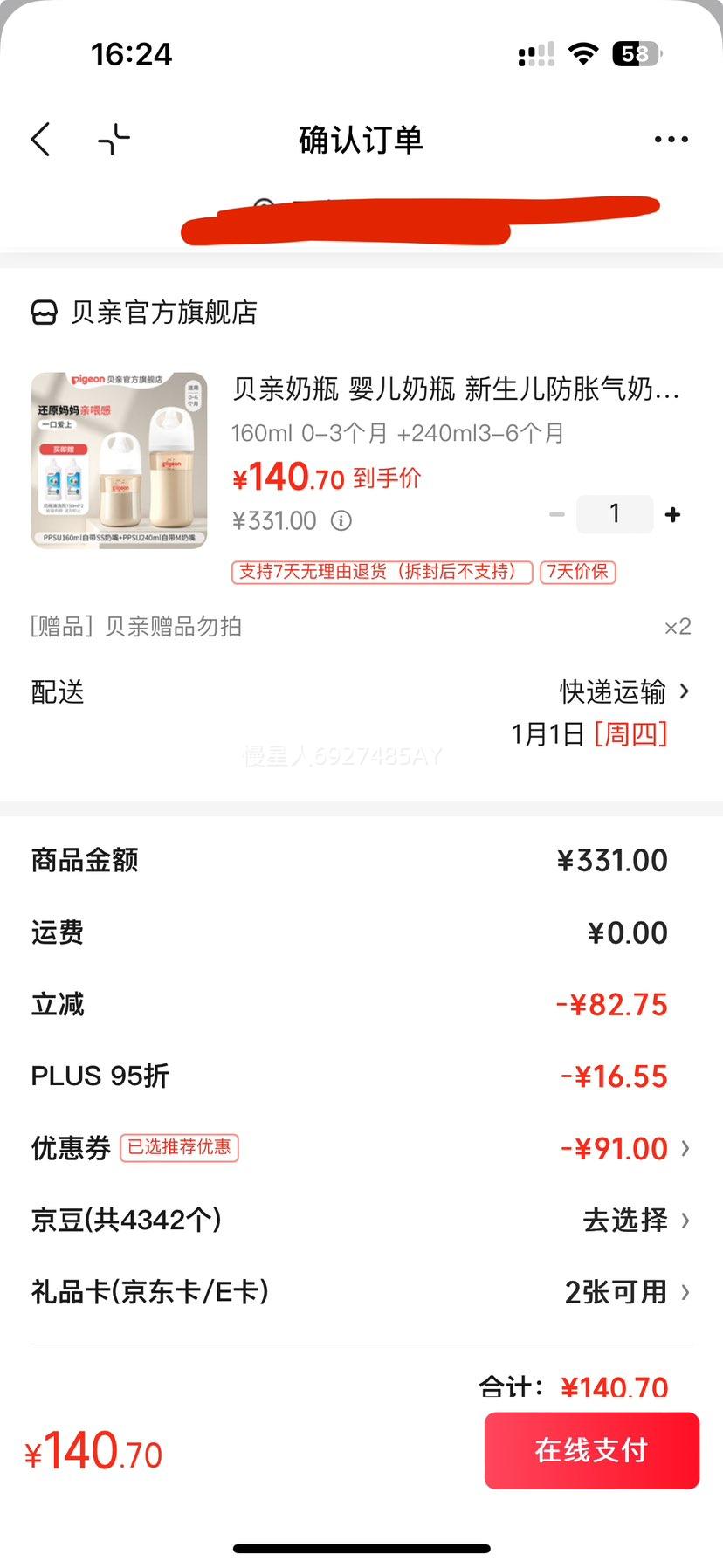723x1568 pixels.
Task: Open the order split/share icon beside back arrow
Action: (113, 139)
